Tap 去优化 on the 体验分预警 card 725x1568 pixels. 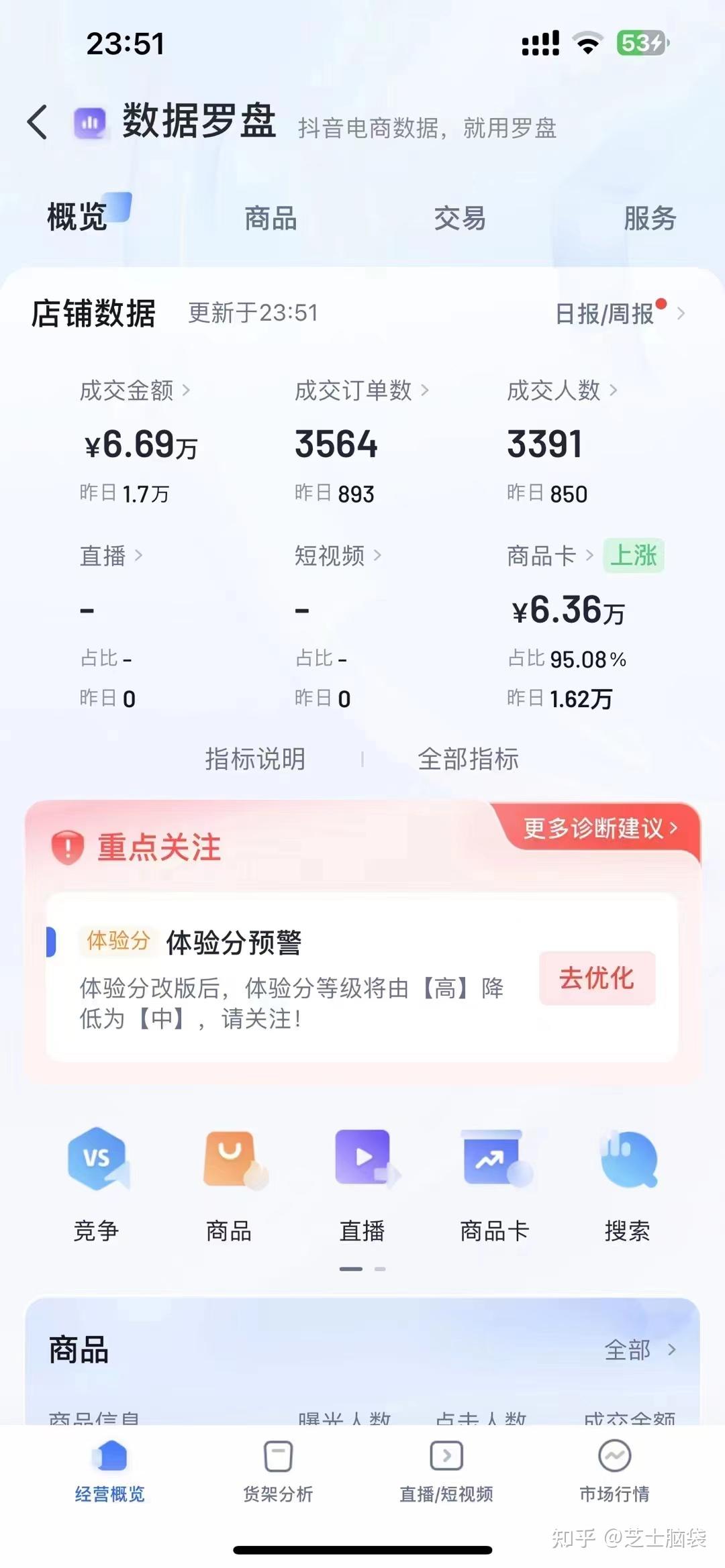[597, 978]
